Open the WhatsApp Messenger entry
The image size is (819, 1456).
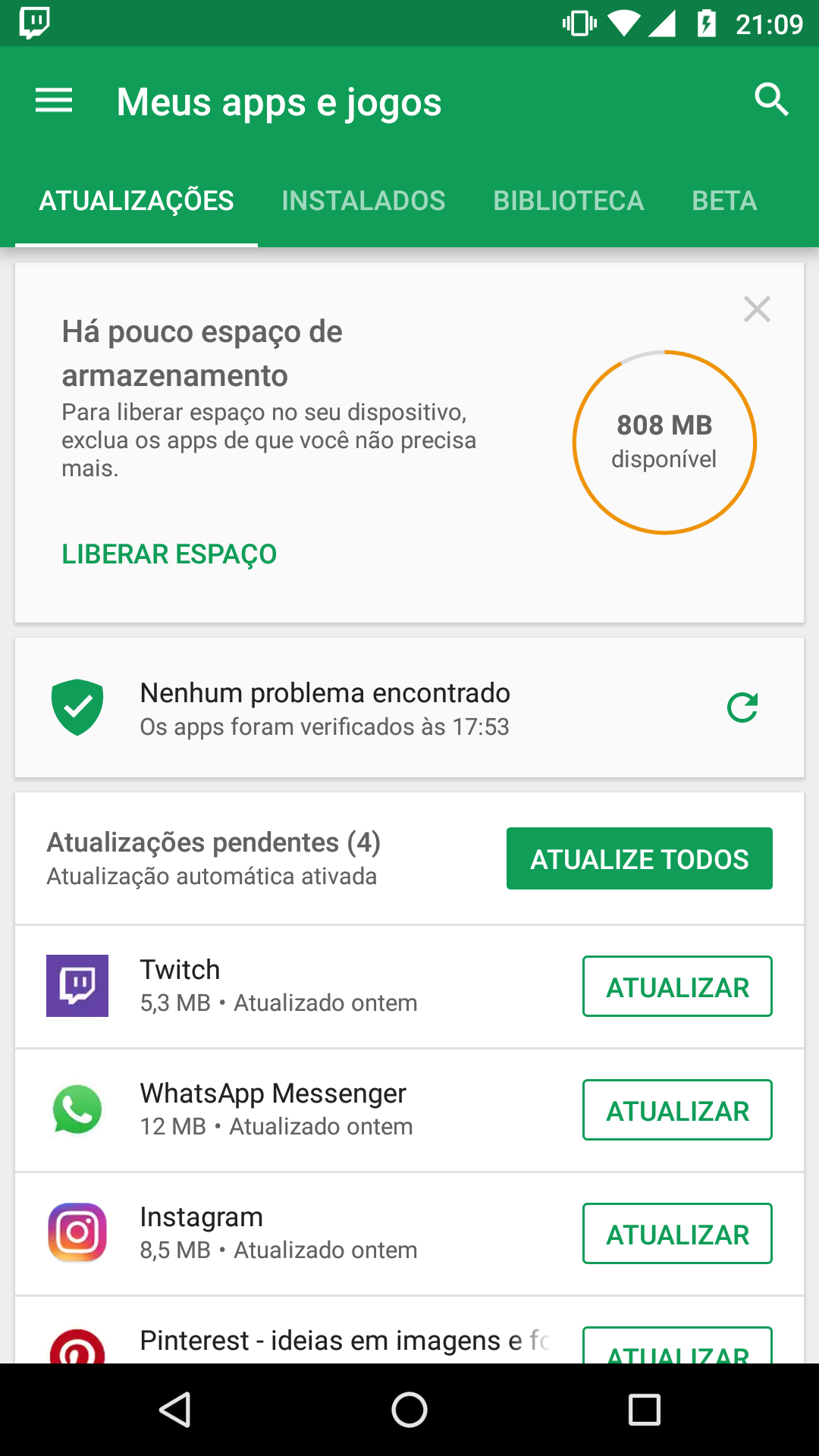coord(296,1110)
